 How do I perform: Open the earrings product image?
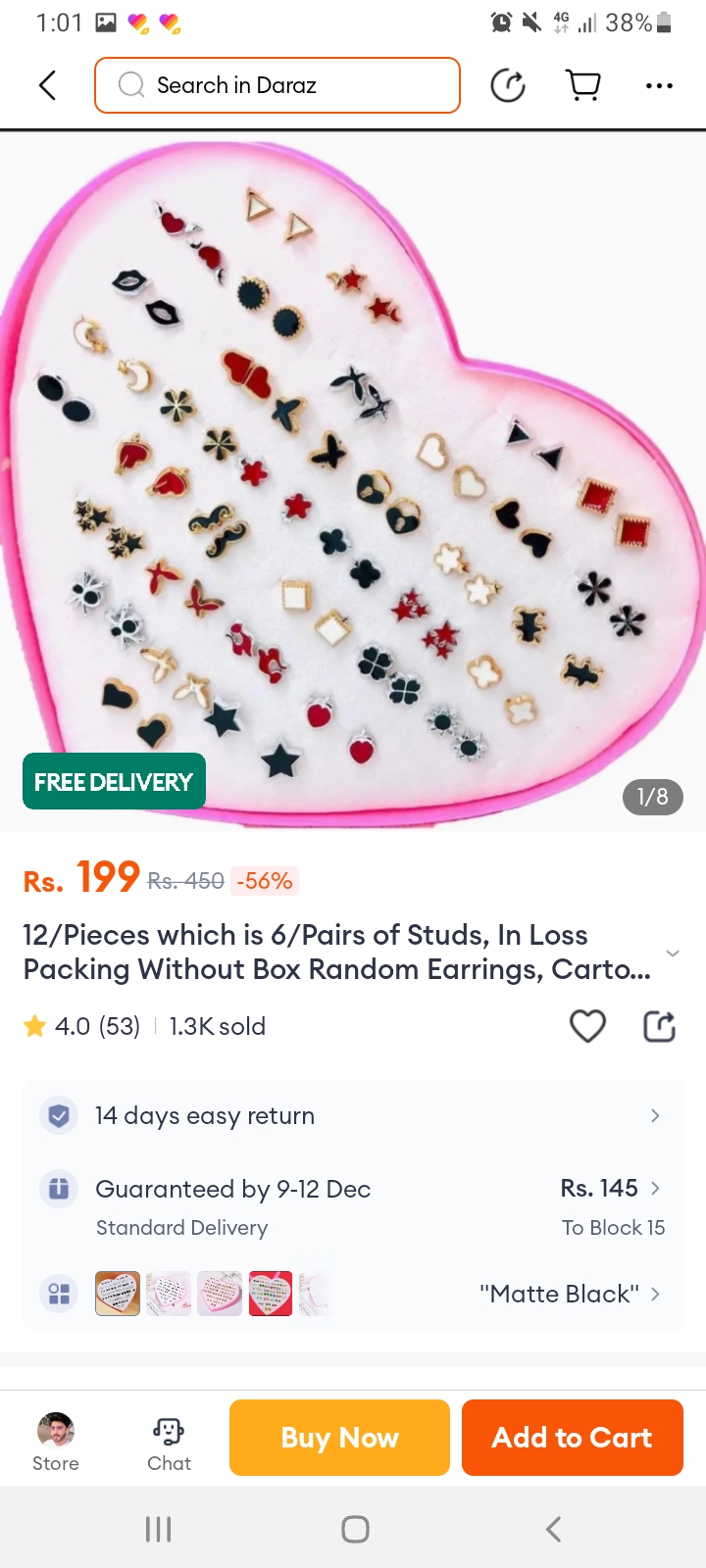tap(353, 480)
